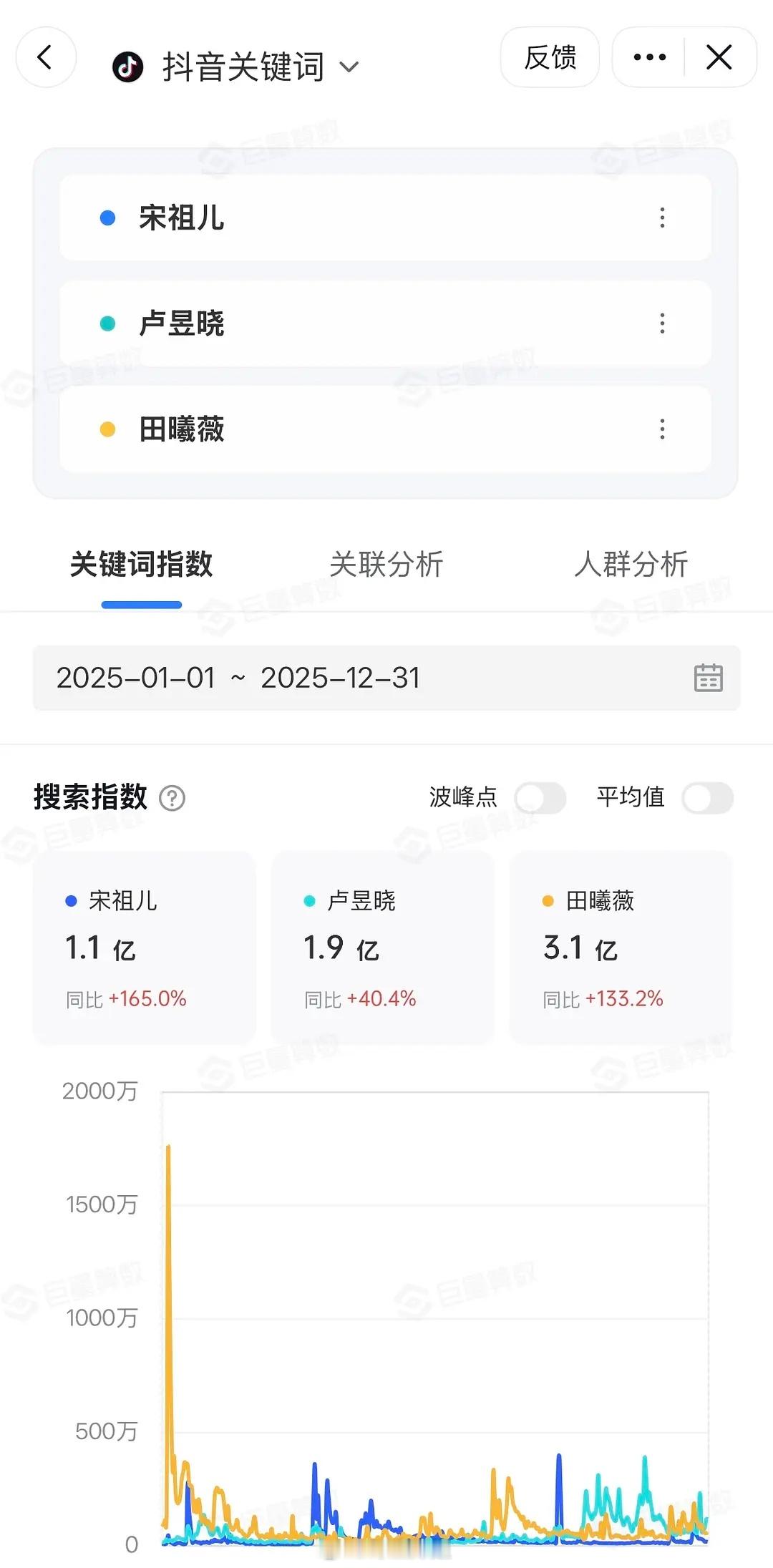Select the 田曦薇 3.1亿 index card
The image size is (773, 1568).
tap(621, 948)
